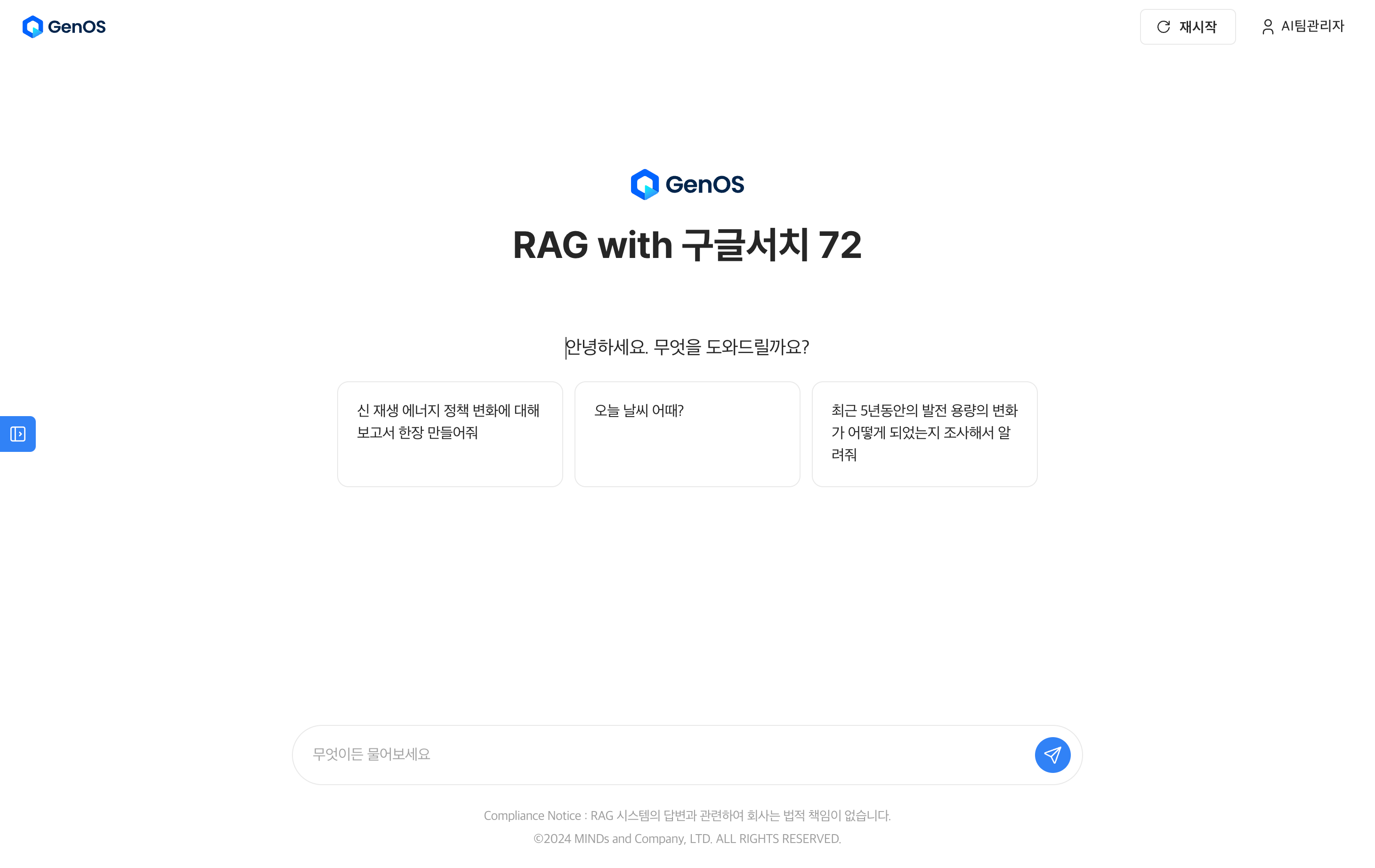Send the message with the paper plane button
This screenshot has width=1375, height=868.
click(x=1052, y=755)
